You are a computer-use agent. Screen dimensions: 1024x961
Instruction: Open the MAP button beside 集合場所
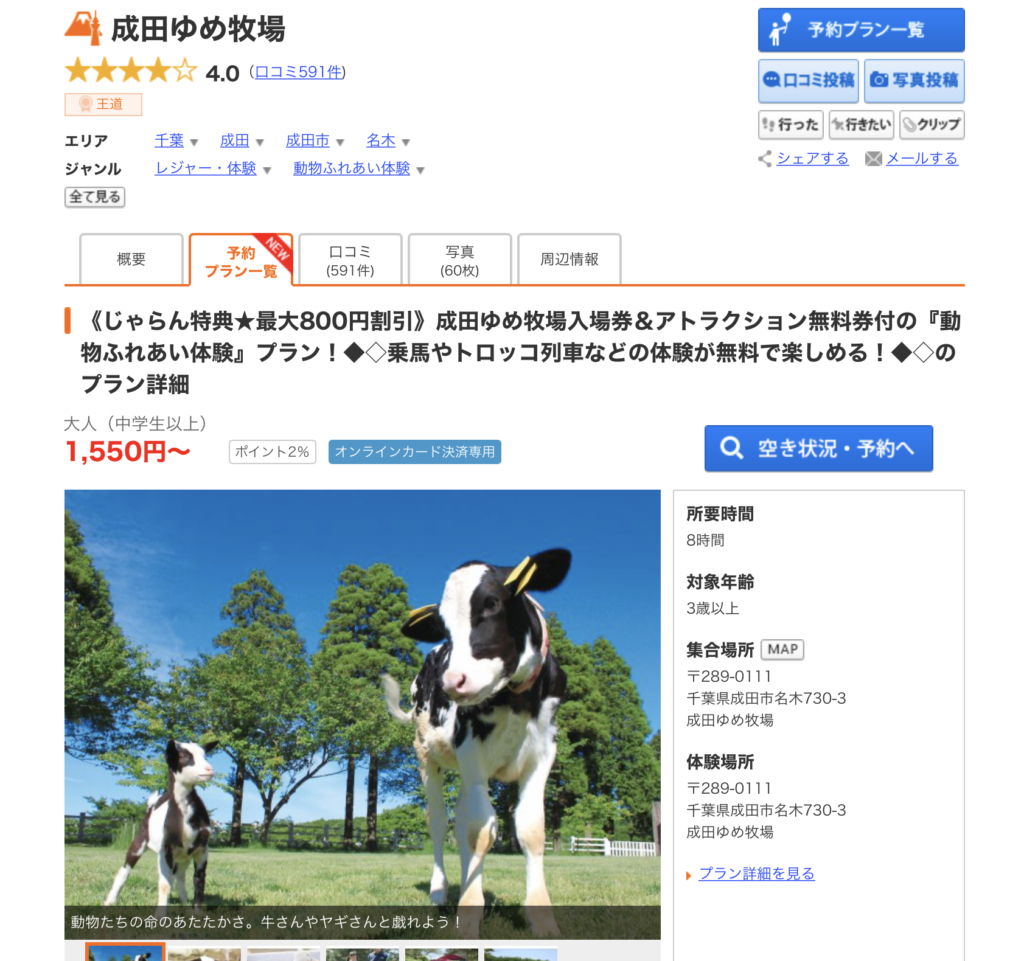(x=782, y=649)
